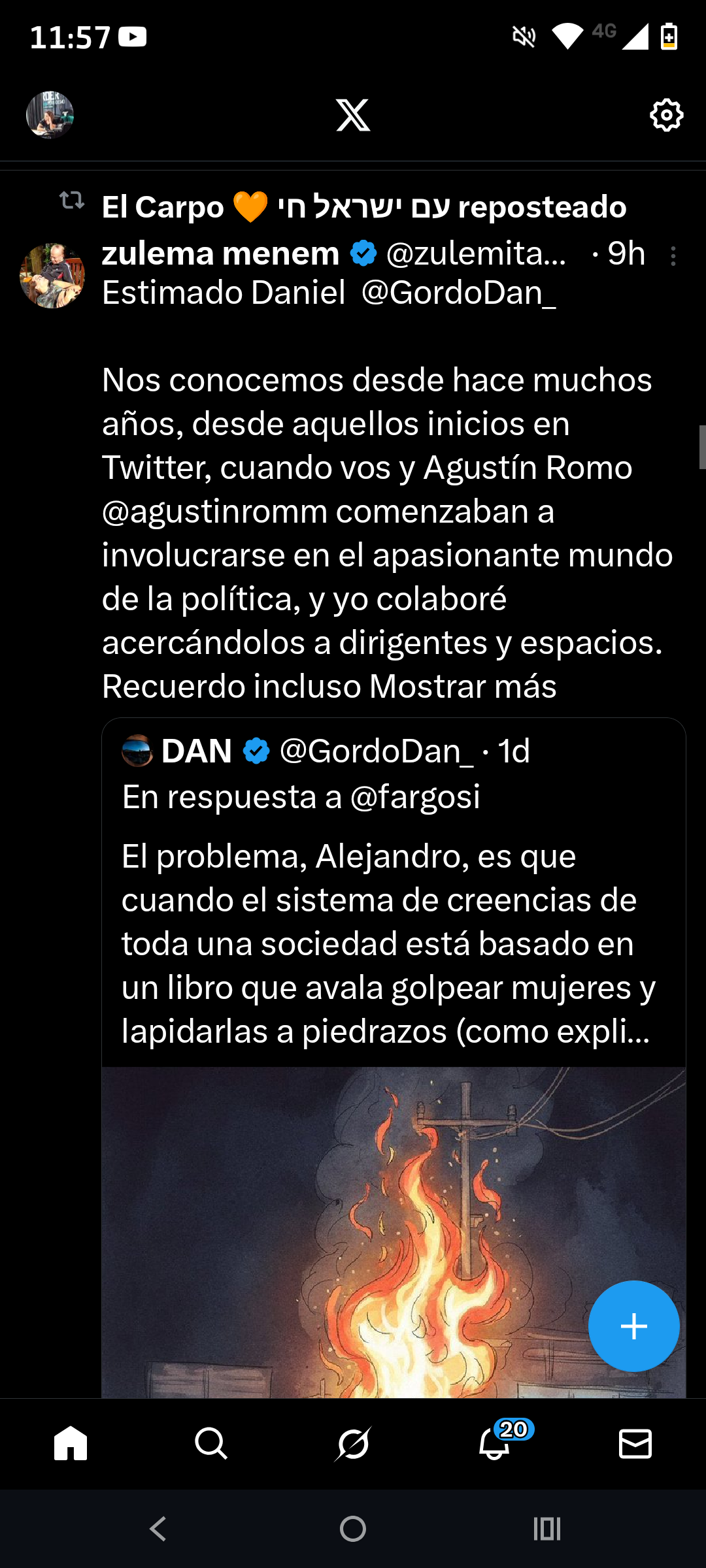
Task: Open the quoted DAN post
Action: click(392, 915)
